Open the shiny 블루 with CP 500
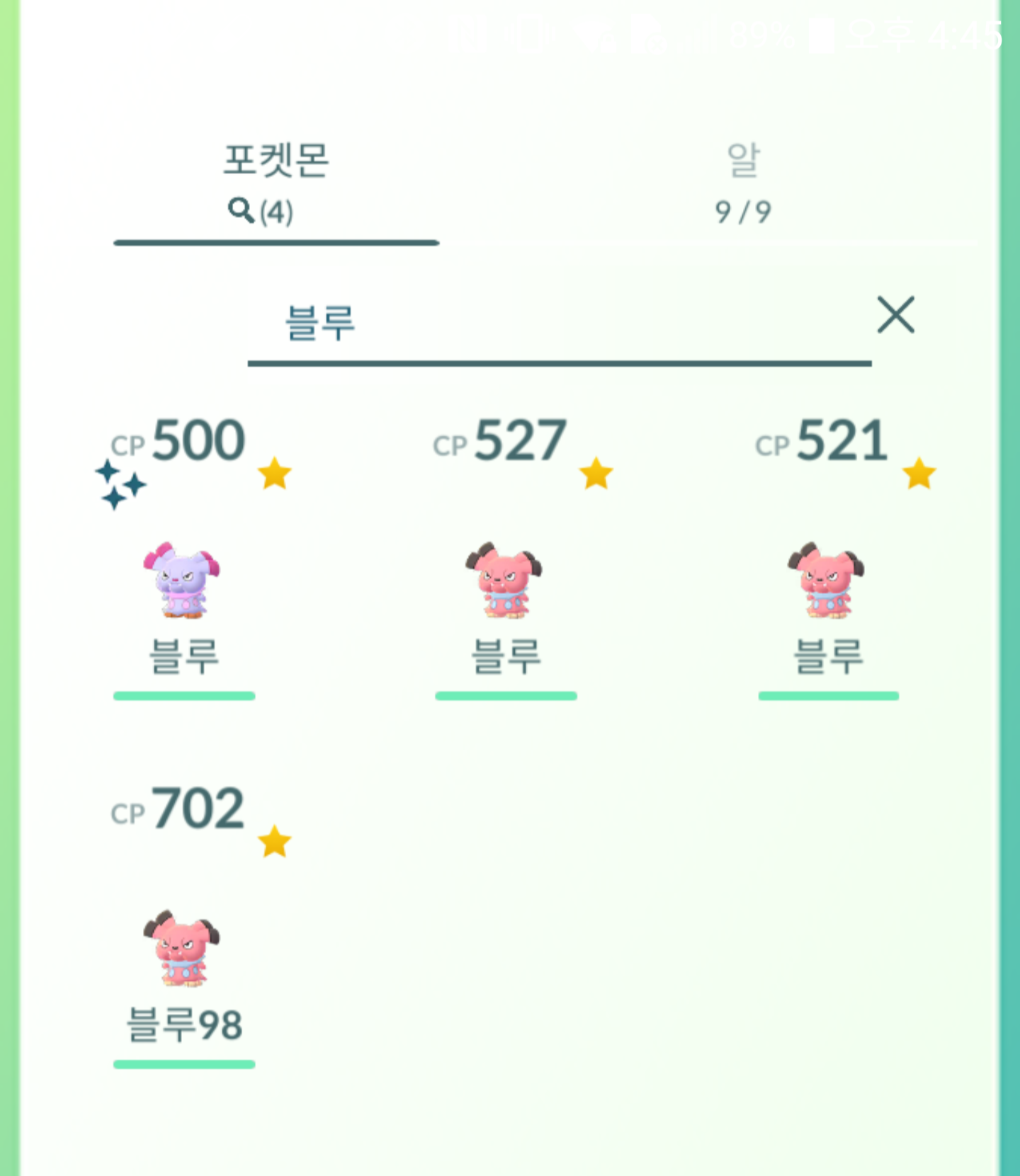This screenshot has width=1020, height=1176. coord(183,581)
